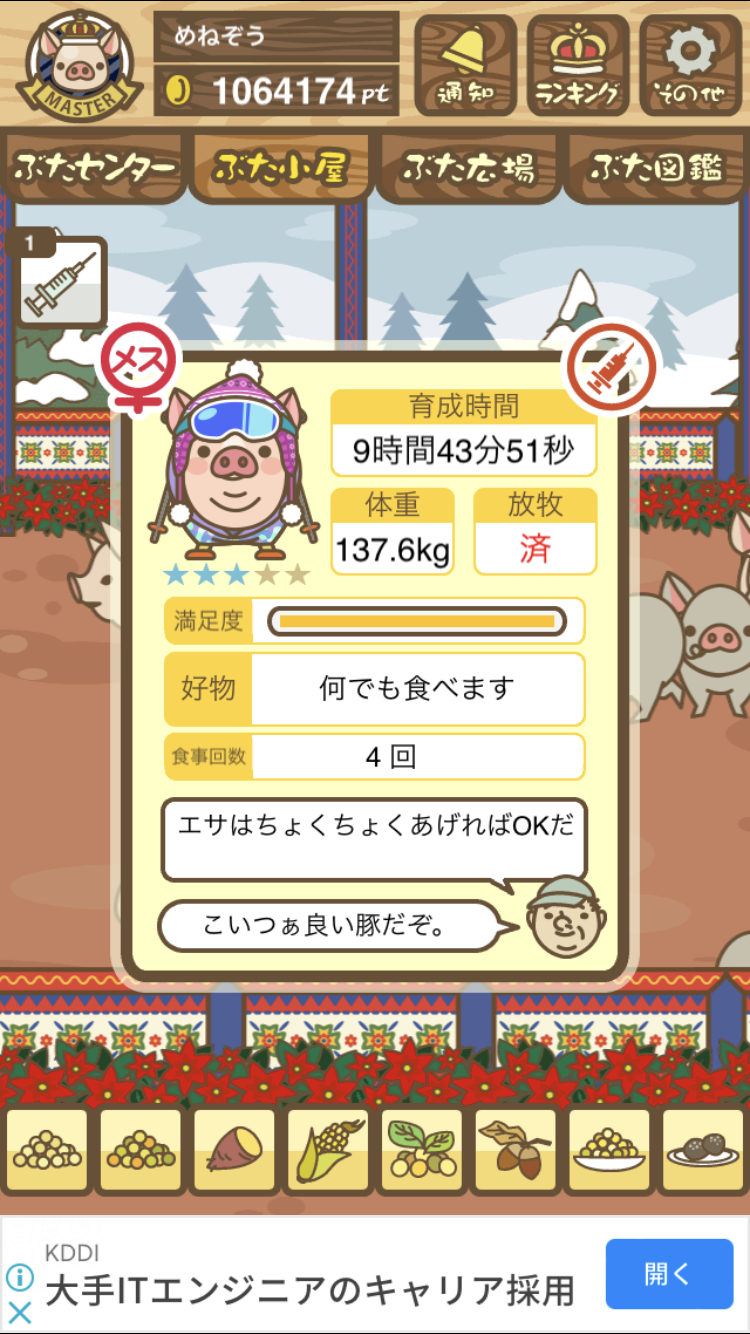The width and height of the screenshot is (750, 1334).
Task: Go to the ぶた広場 tab
Action: pyautogui.click(x=468, y=166)
